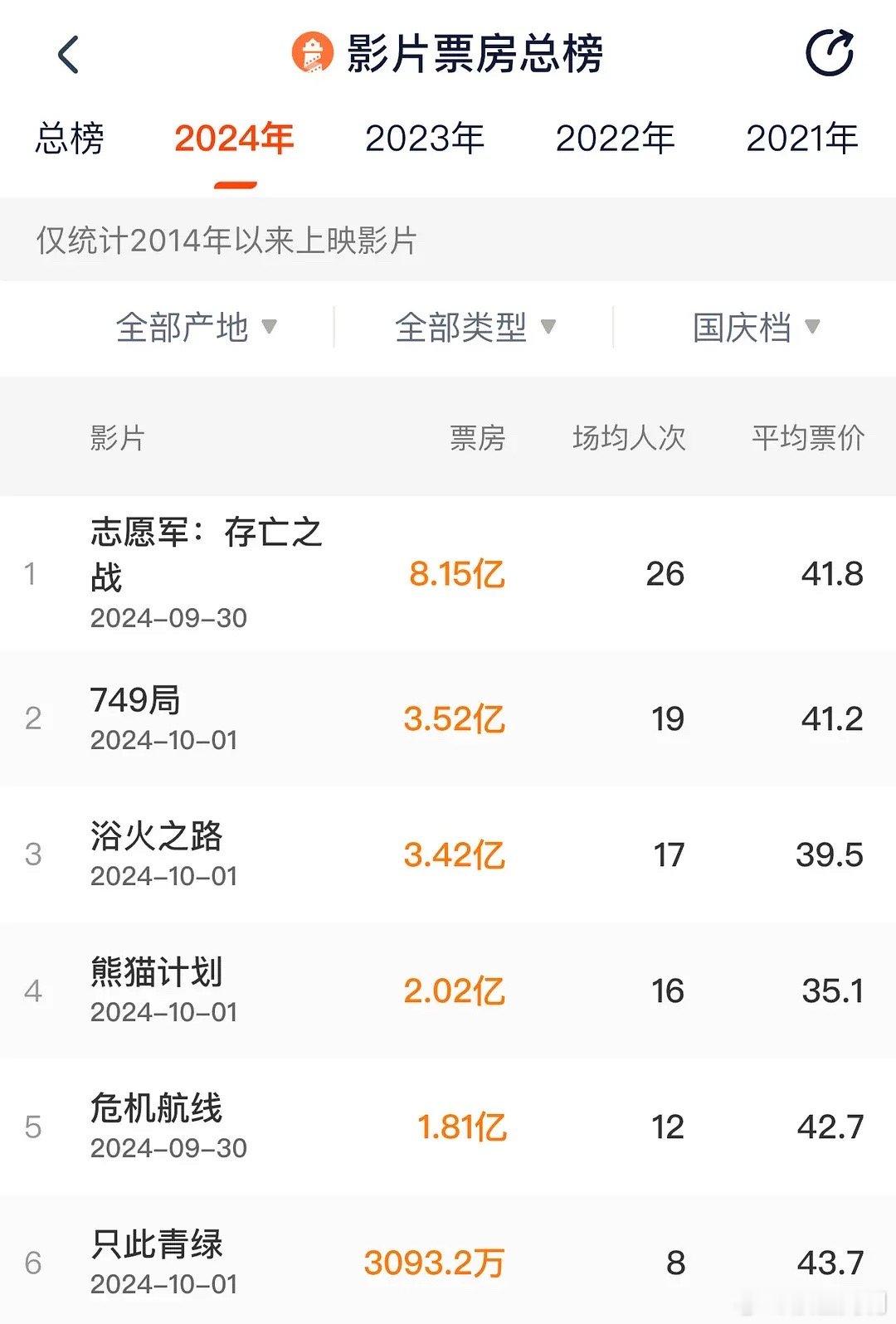Click the 场均人次 column header
896x1324 pixels.
628,438
